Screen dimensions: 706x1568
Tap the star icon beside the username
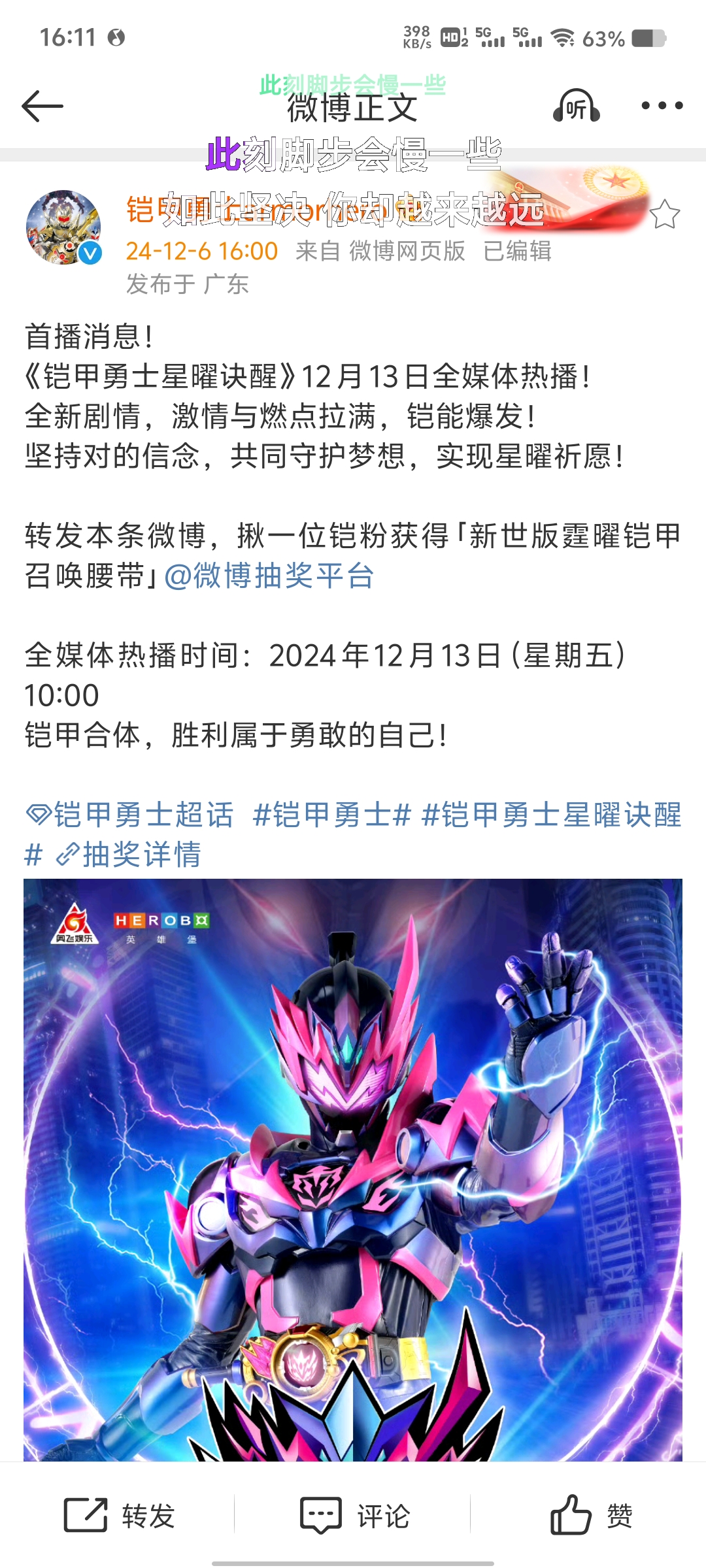tap(664, 215)
